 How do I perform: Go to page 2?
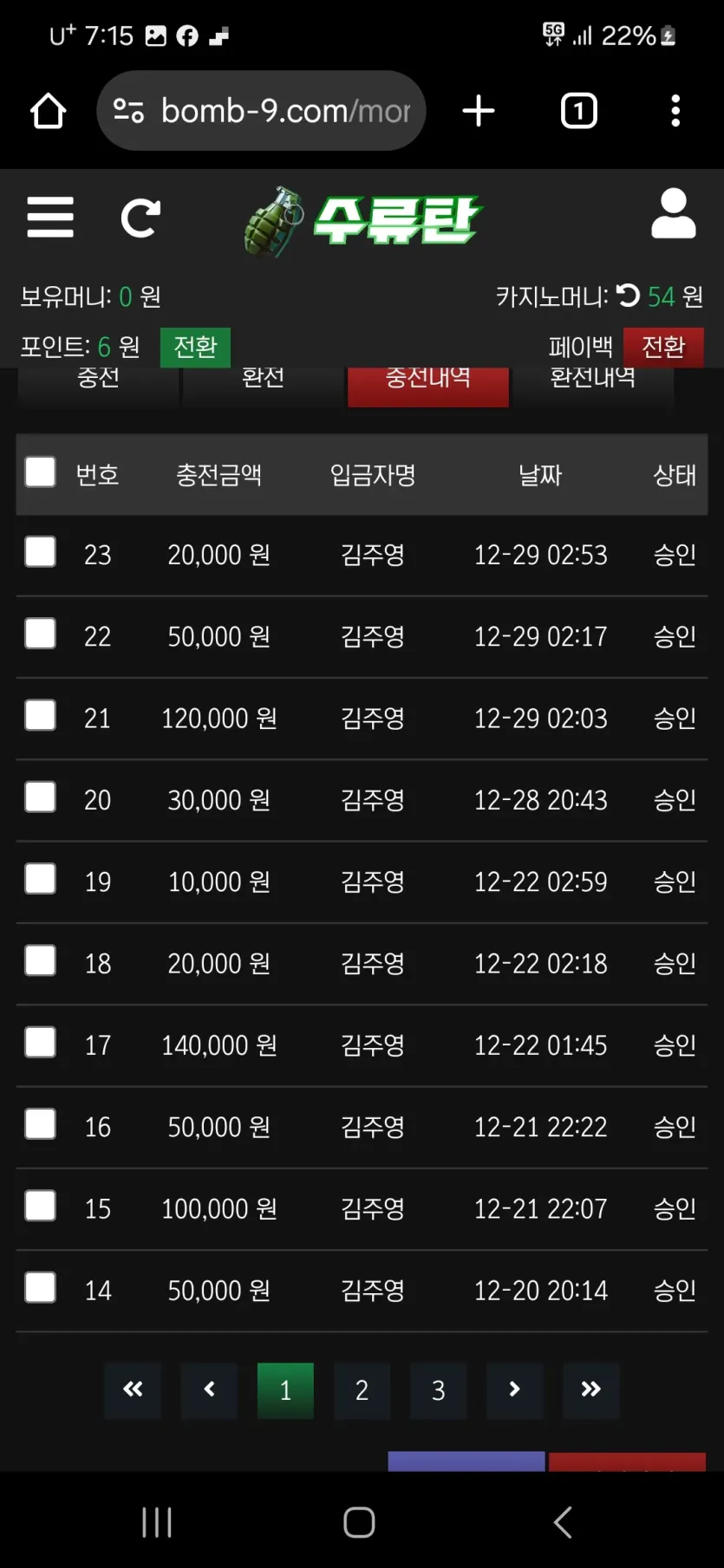pyautogui.click(x=362, y=1390)
